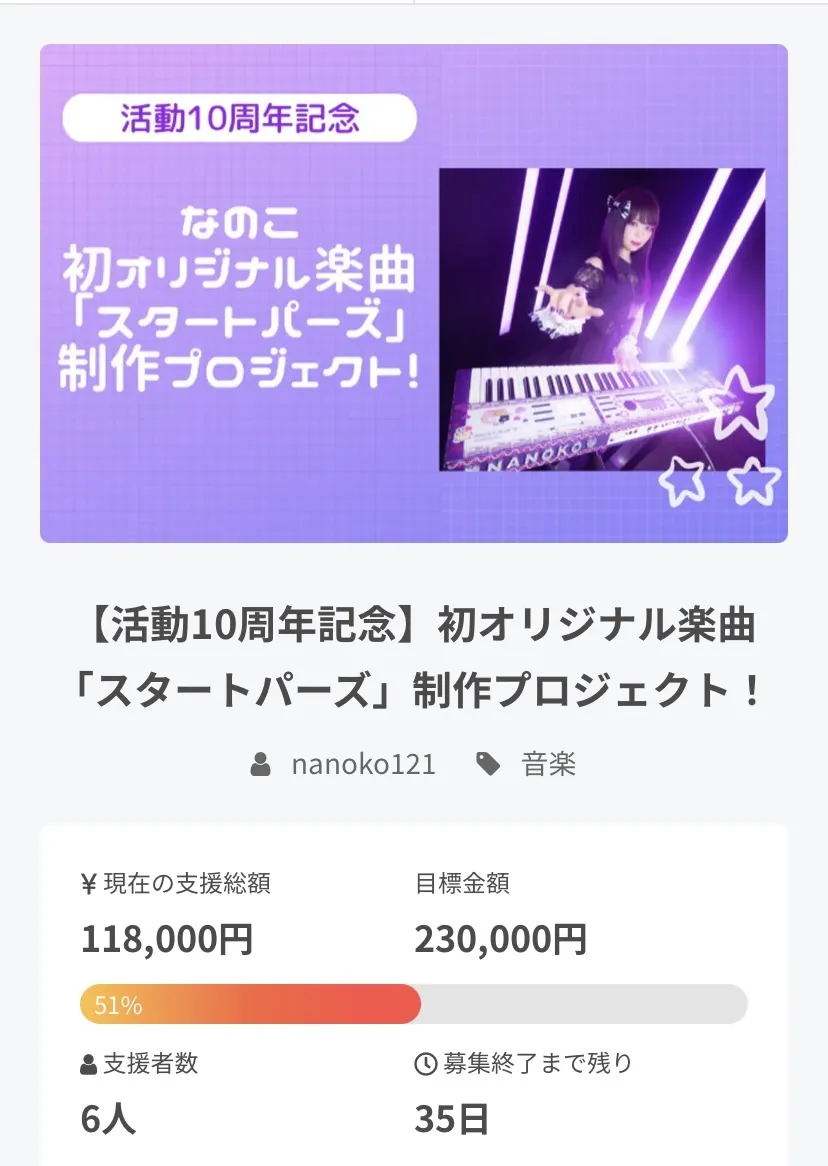Open the 音楽 category tag
Image resolution: width=828 pixels, height=1166 pixels.
click(548, 765)
